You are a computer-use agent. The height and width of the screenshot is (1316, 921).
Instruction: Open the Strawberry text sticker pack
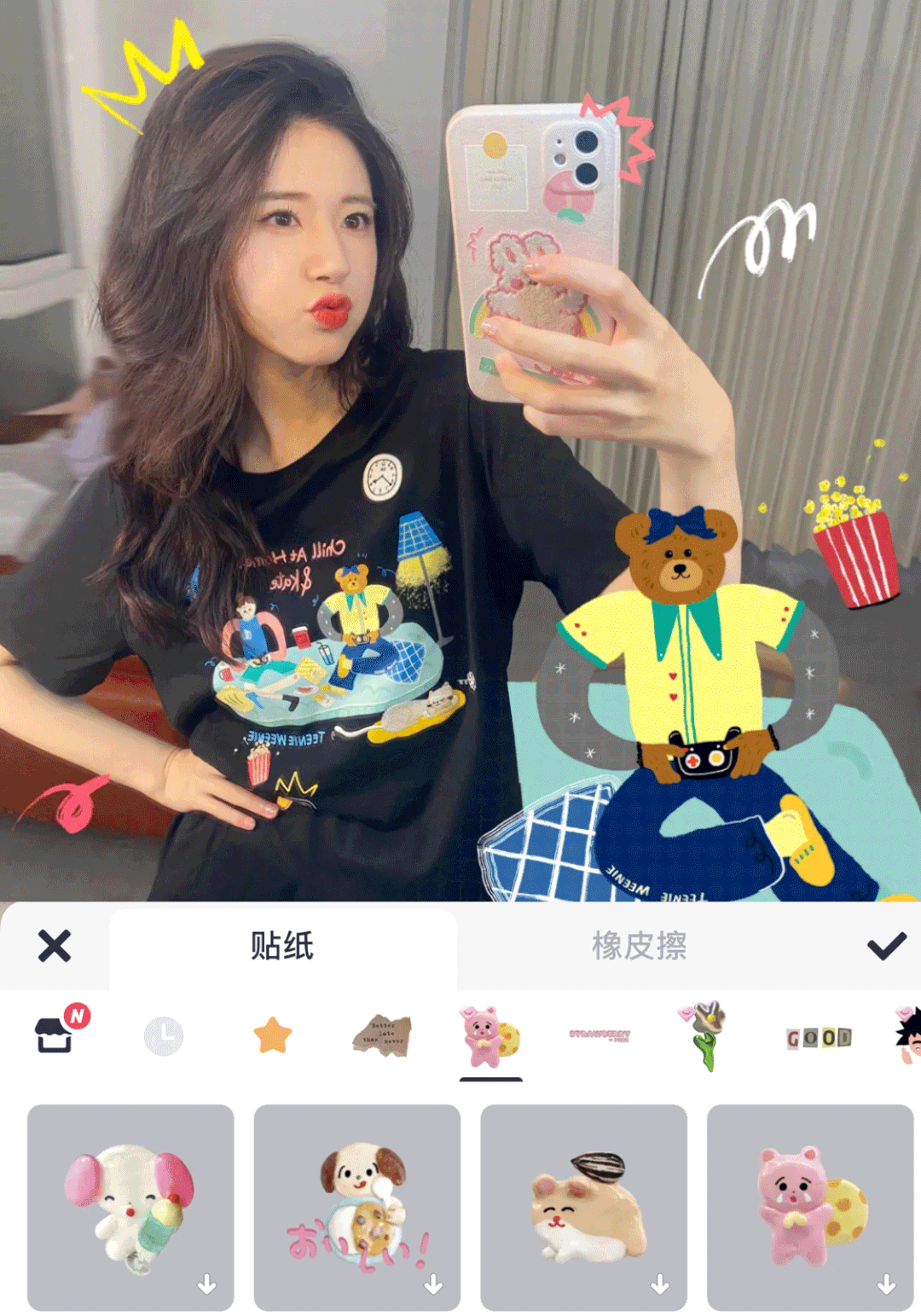(x=600, y=1035)
